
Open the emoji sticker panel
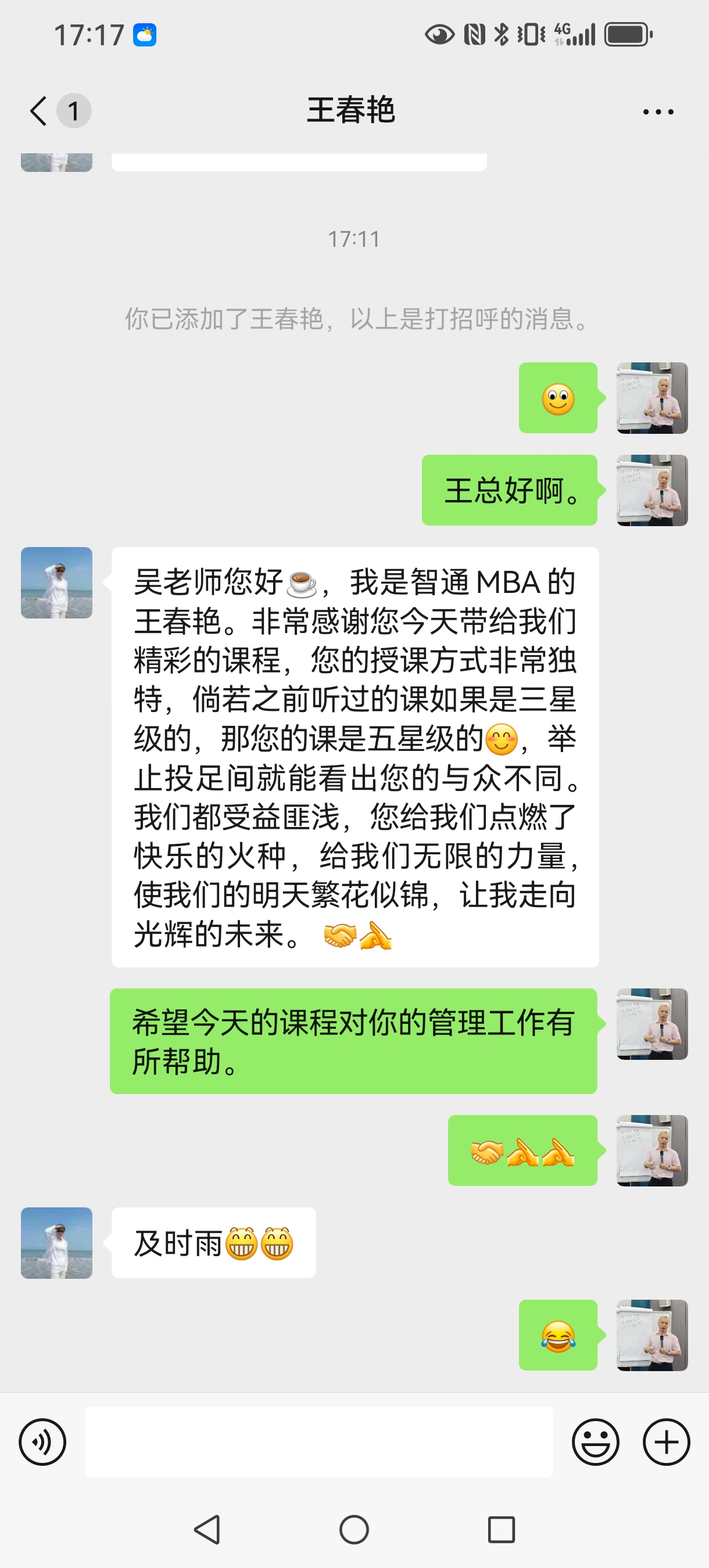[x=595, y=1441]
